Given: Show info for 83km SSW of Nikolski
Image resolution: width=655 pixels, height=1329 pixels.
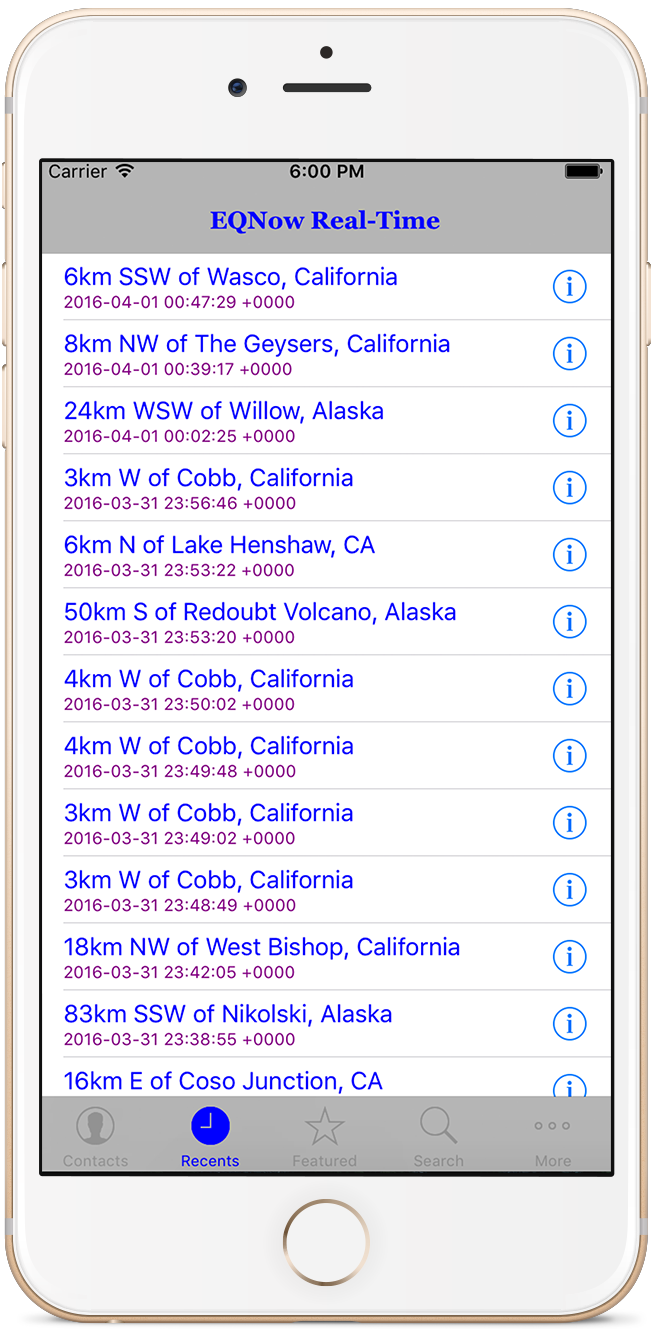Looking at the screenshot, I should point(569,1023).
